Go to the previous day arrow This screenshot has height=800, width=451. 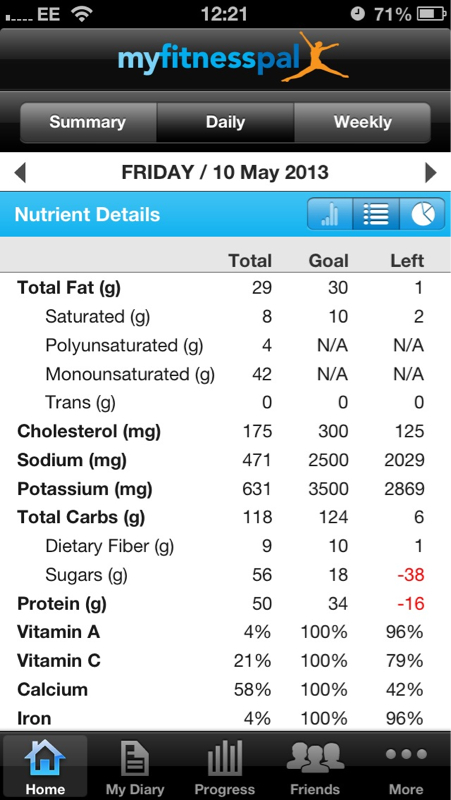coord(20,173)
